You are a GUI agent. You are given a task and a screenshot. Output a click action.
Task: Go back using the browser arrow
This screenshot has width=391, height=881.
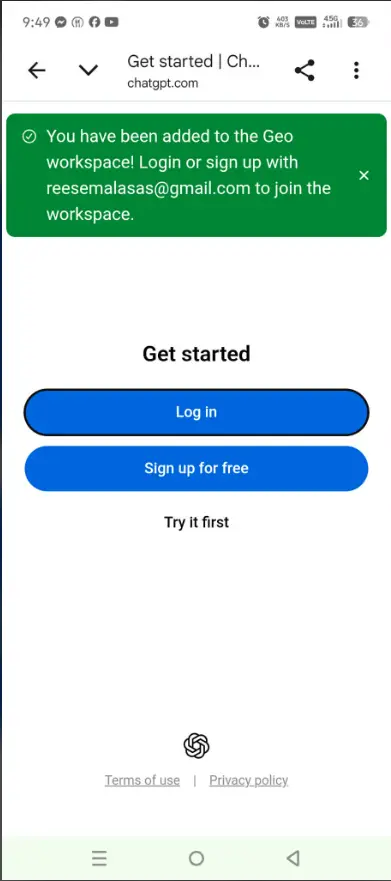pos(37,70)
